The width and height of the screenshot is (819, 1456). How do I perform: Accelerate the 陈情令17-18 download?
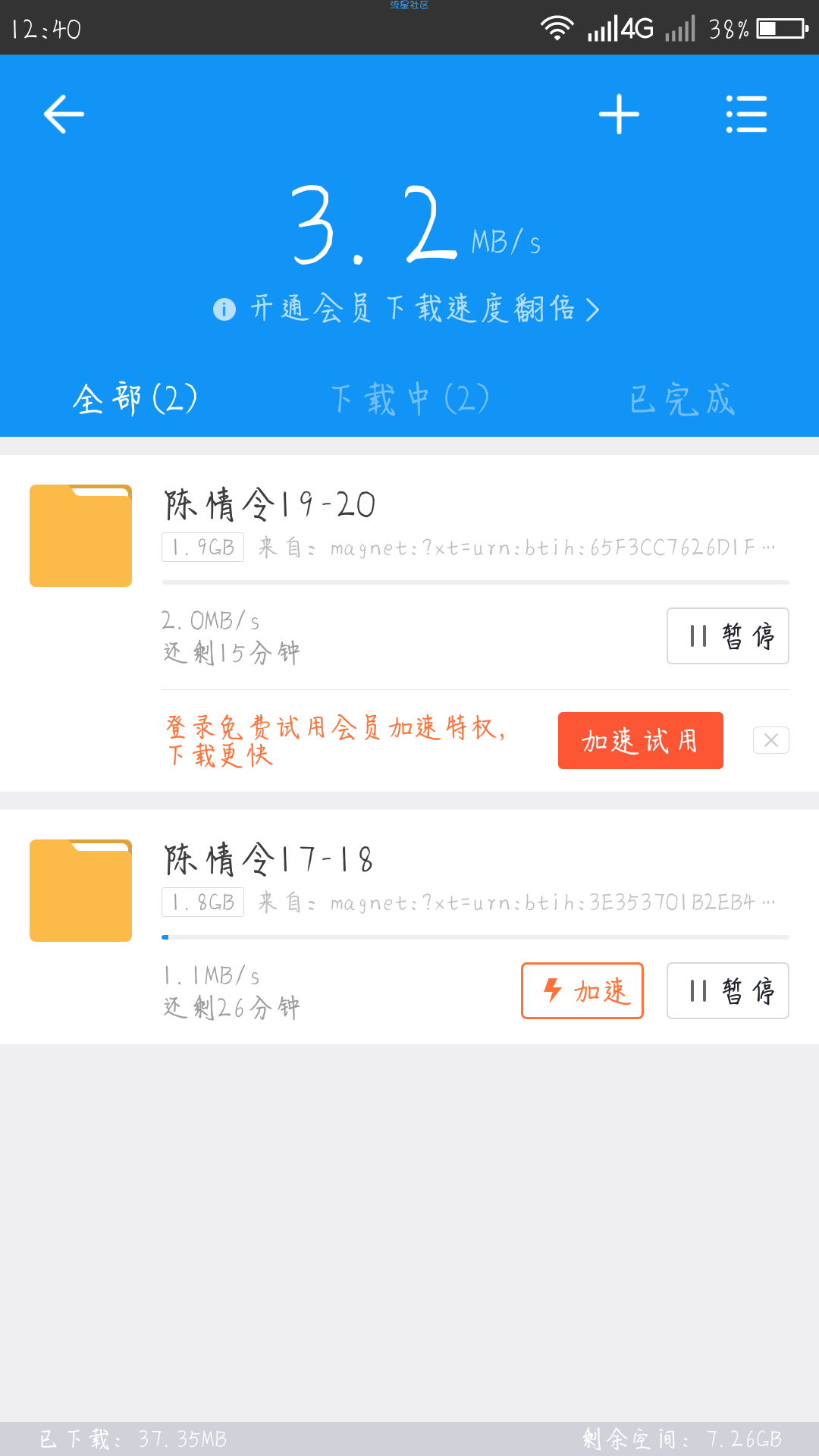[x=582, y=990]
